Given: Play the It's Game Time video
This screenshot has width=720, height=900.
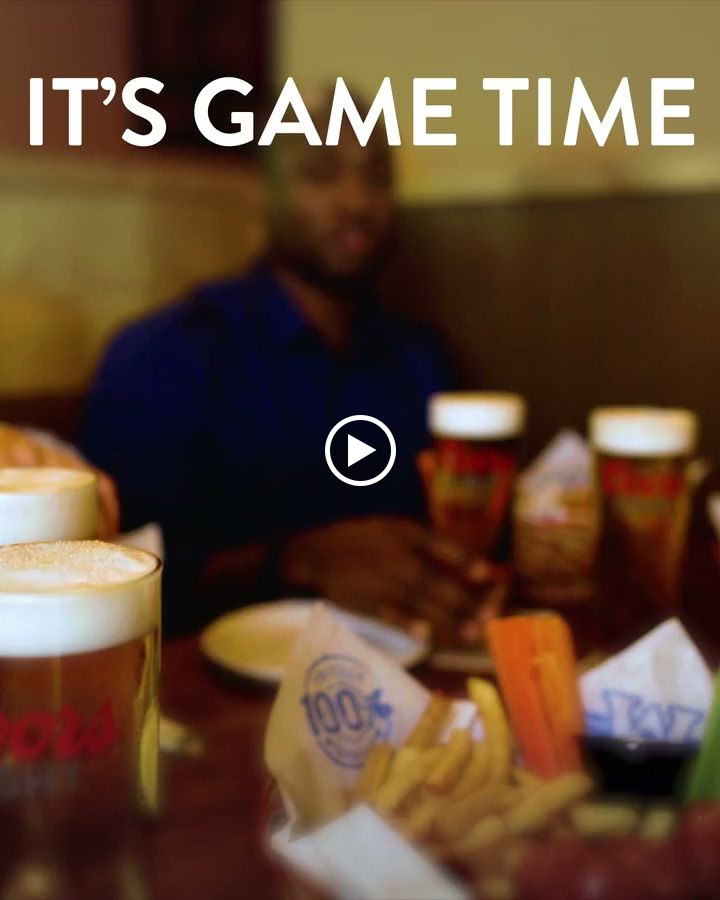Looking at the screenshot, I should pyautogui.click(x=360, y=451).
